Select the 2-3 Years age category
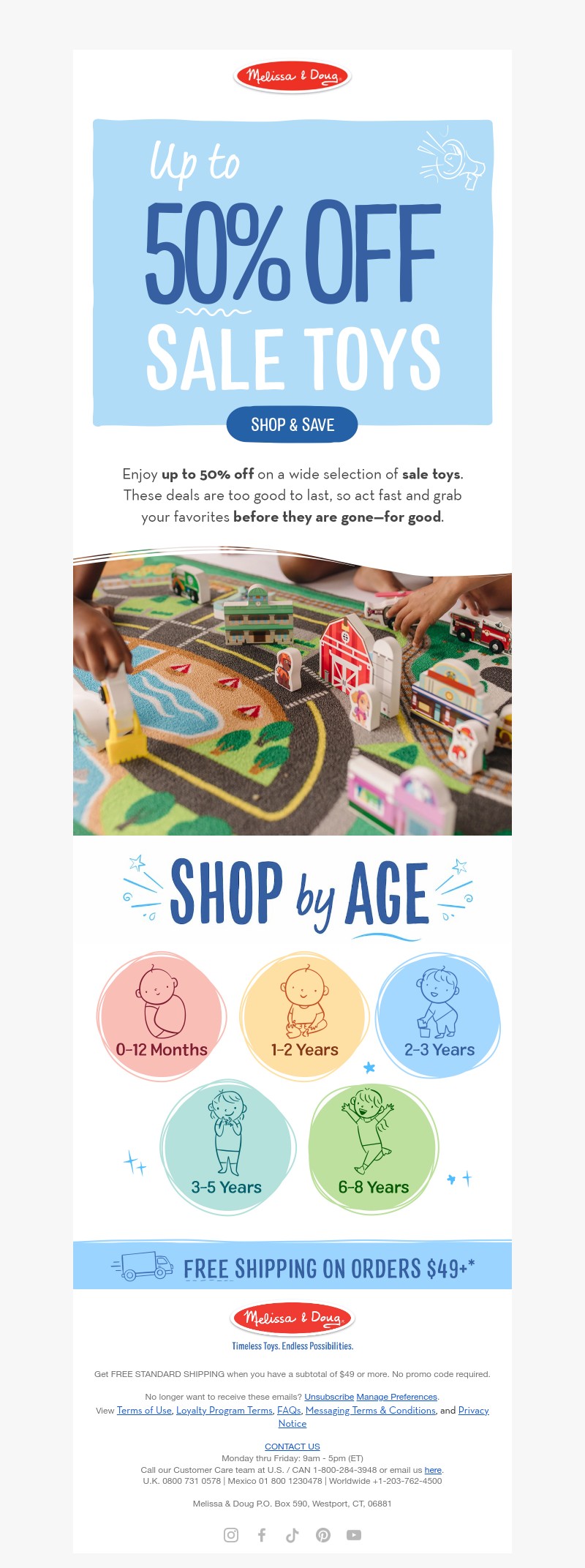The width and height of the screenshot is (585, 1568). tap(438, 1016)
